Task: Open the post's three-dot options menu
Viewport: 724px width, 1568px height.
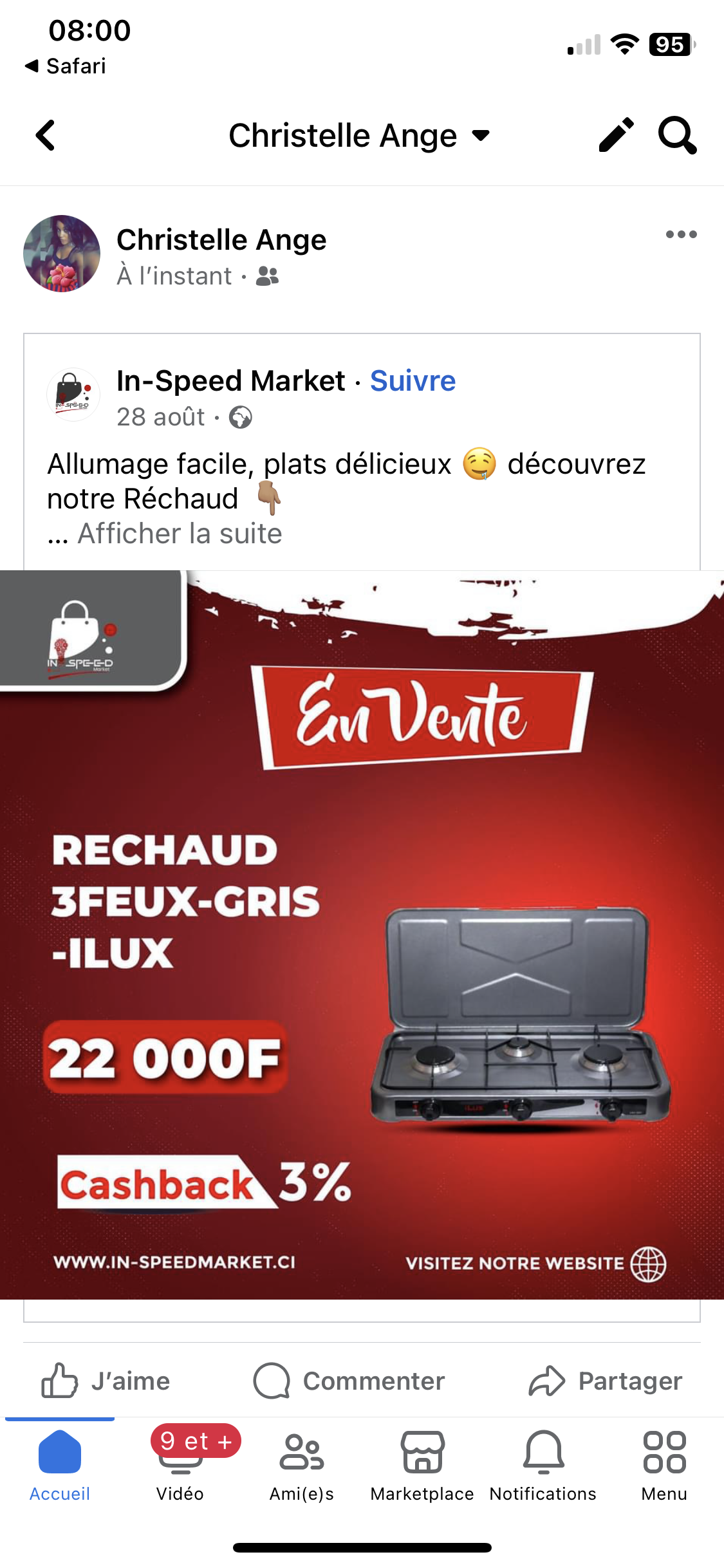Action: [x=681, y=234]
